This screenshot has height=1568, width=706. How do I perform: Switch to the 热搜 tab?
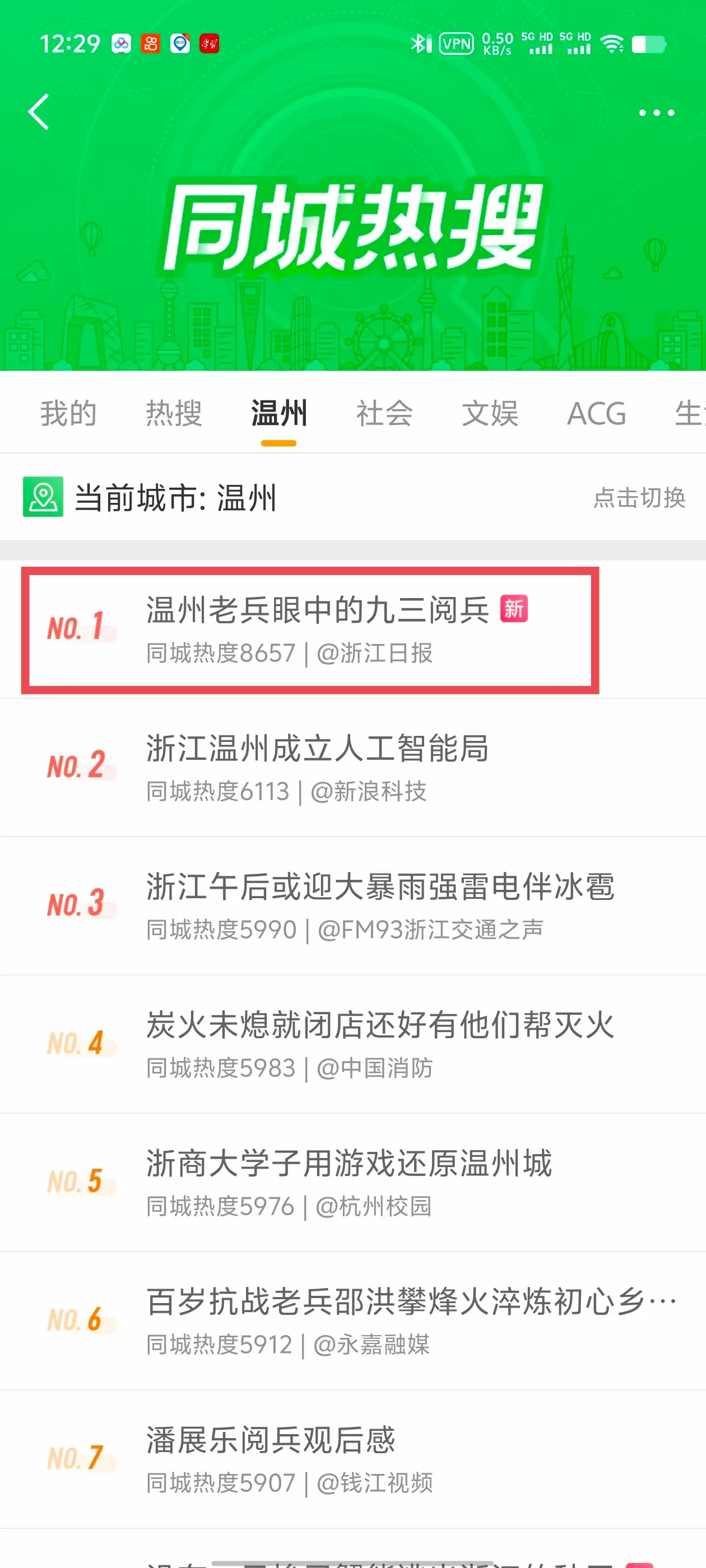click(174, 413)
